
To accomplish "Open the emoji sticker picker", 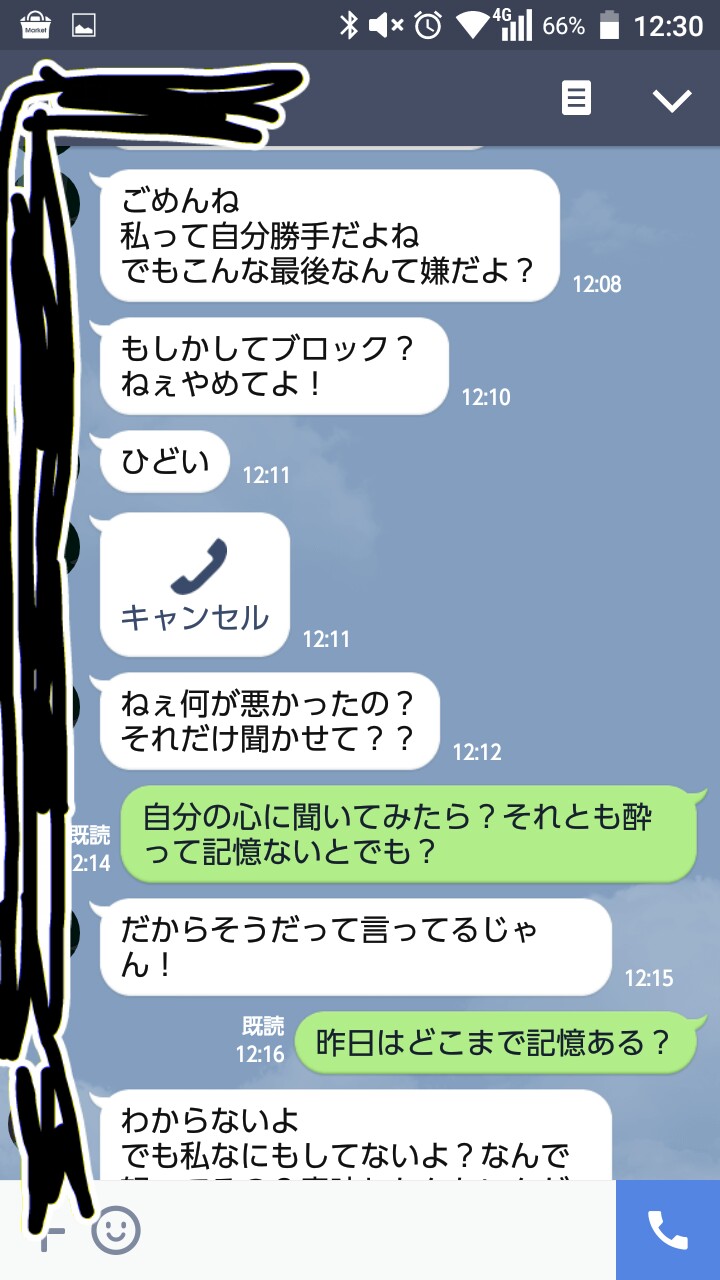I will (x=116, y=1230).
